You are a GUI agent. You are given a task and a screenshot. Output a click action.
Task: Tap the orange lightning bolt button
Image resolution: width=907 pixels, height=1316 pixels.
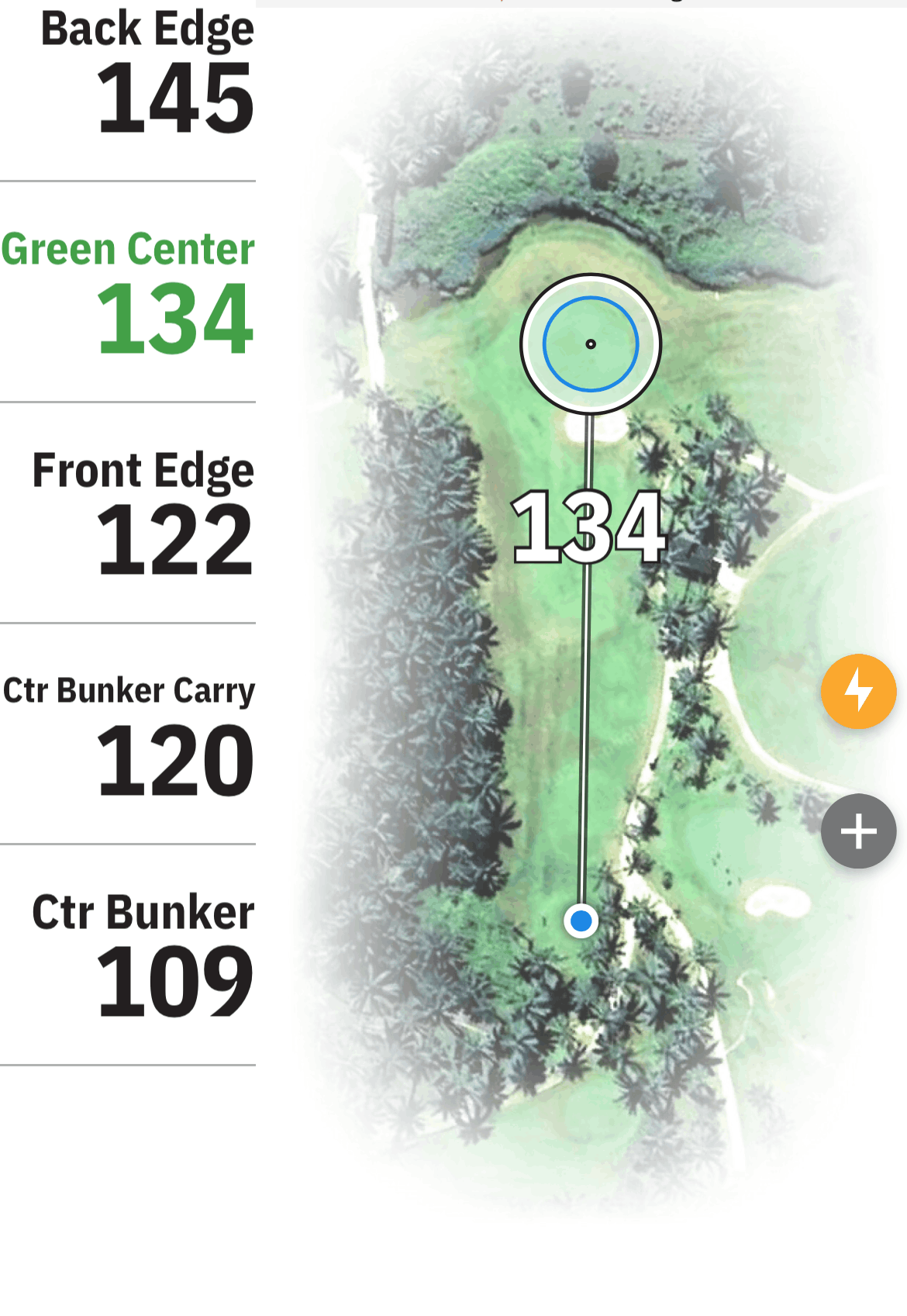[858, 691]
